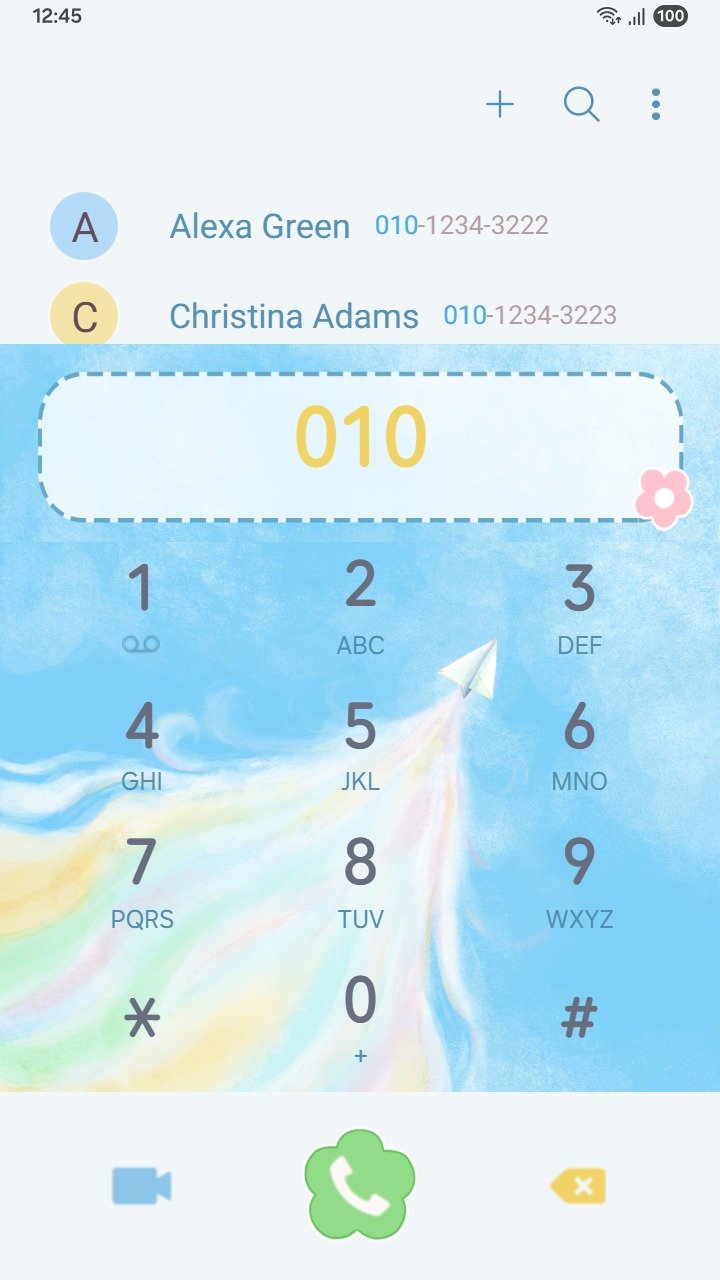720x1280 pixels.
Task: Dial digit 0 on keypad
Action: [x=360, y=1015]
